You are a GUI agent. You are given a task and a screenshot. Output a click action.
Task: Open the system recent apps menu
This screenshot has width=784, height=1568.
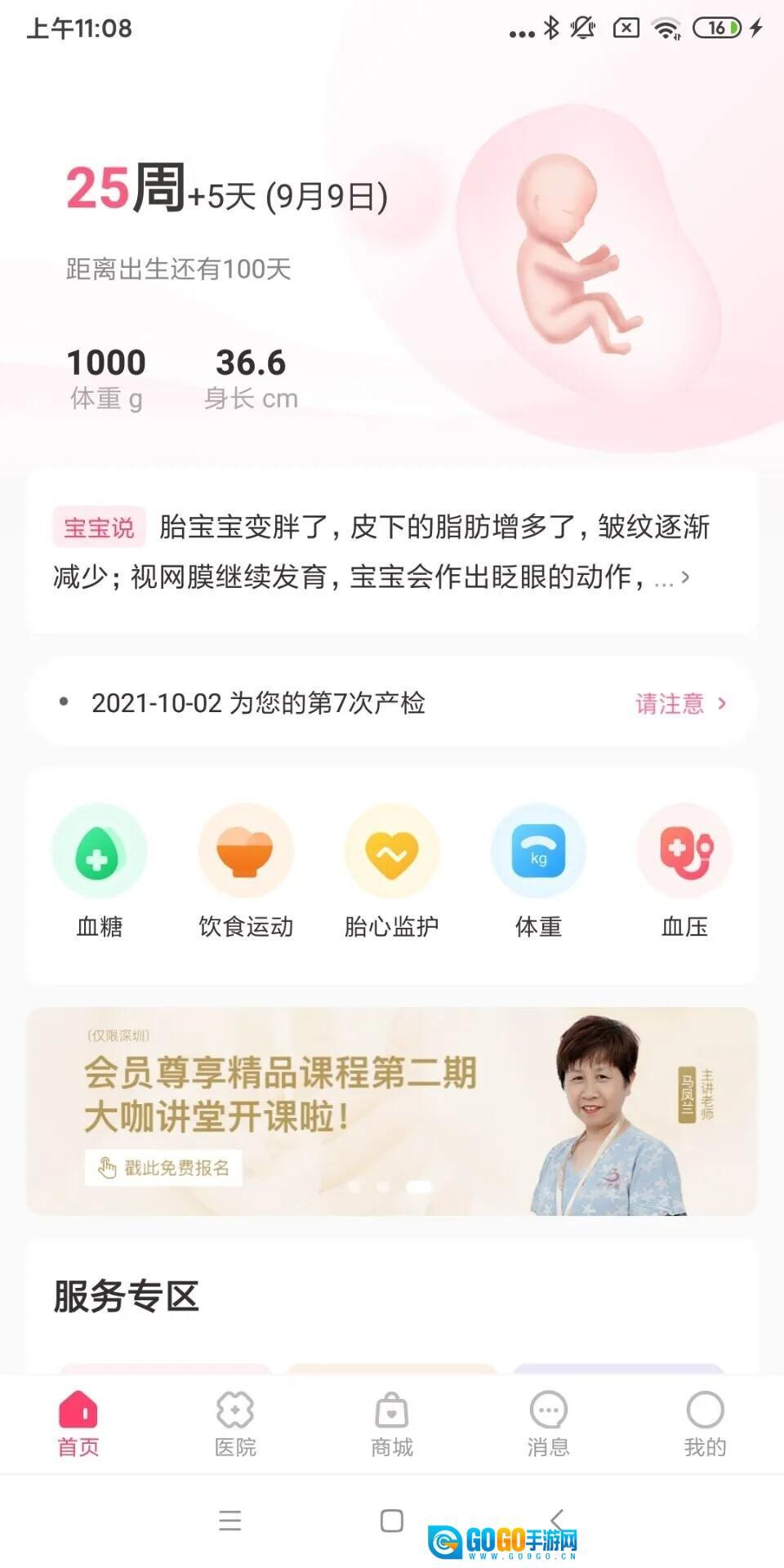[x=230, y=1521]
